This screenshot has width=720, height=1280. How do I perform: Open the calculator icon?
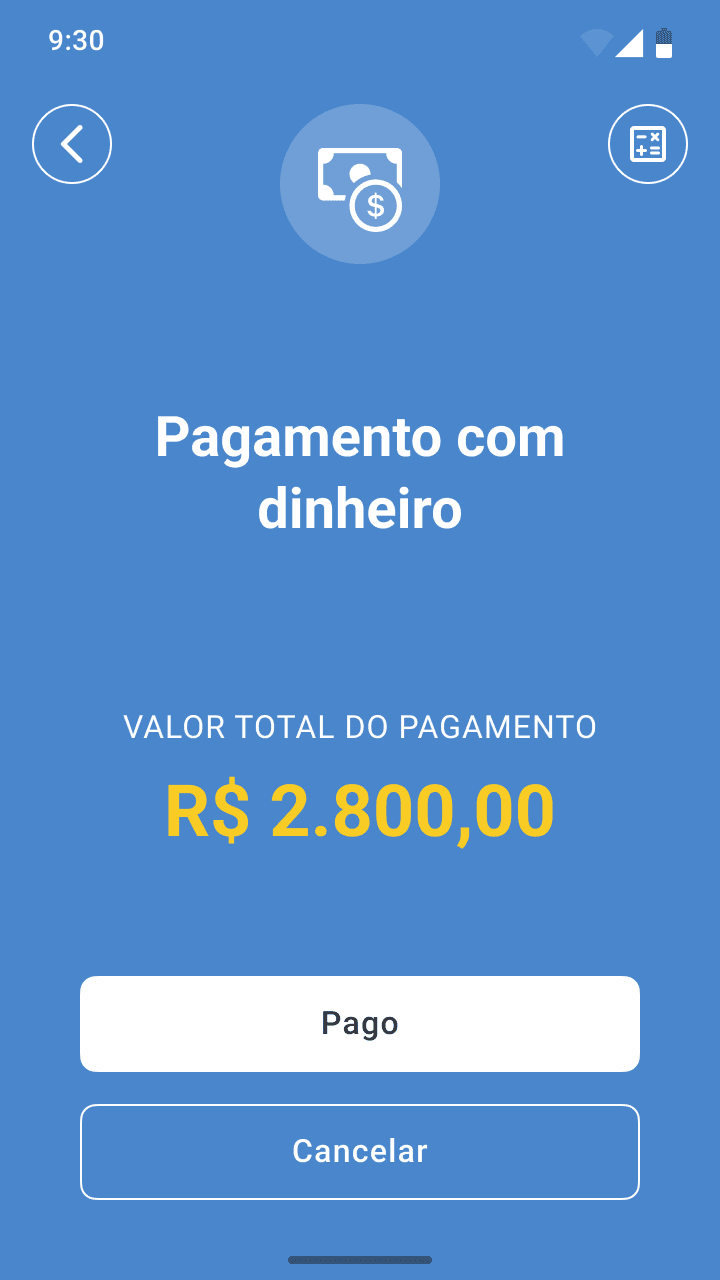tap(648, 144)
